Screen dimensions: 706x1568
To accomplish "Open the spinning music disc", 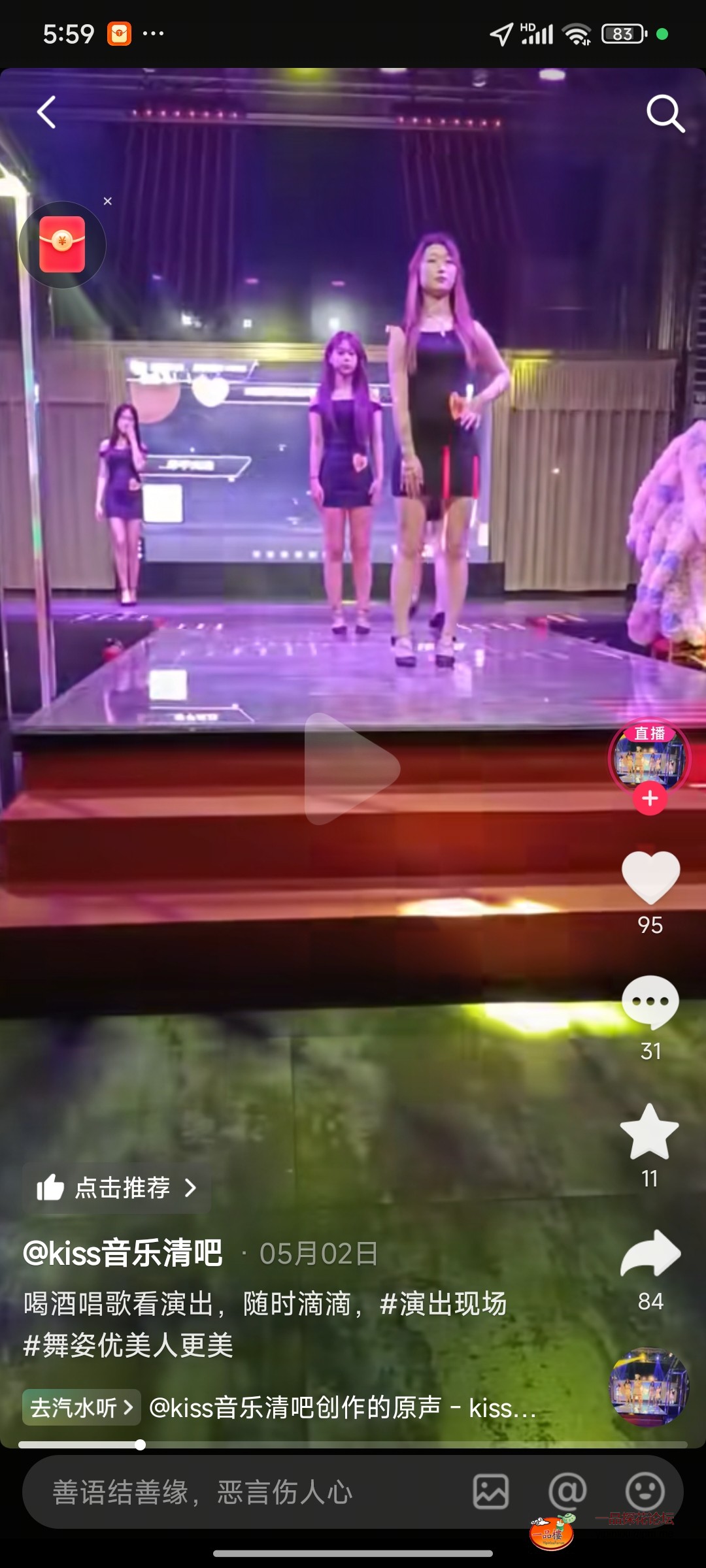I will point(648,1386).
